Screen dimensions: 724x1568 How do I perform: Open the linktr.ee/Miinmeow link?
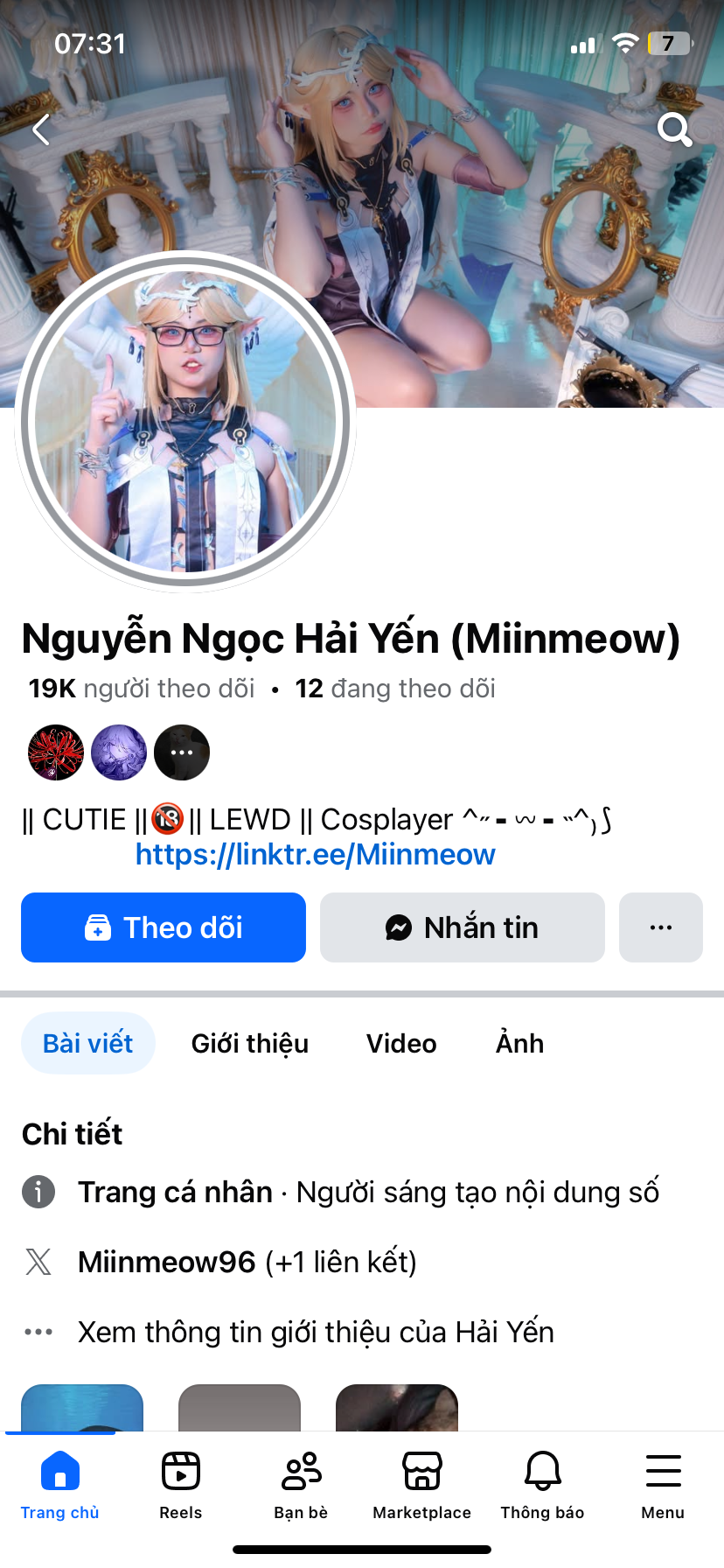pyautogui.click(x=315, y=854)
